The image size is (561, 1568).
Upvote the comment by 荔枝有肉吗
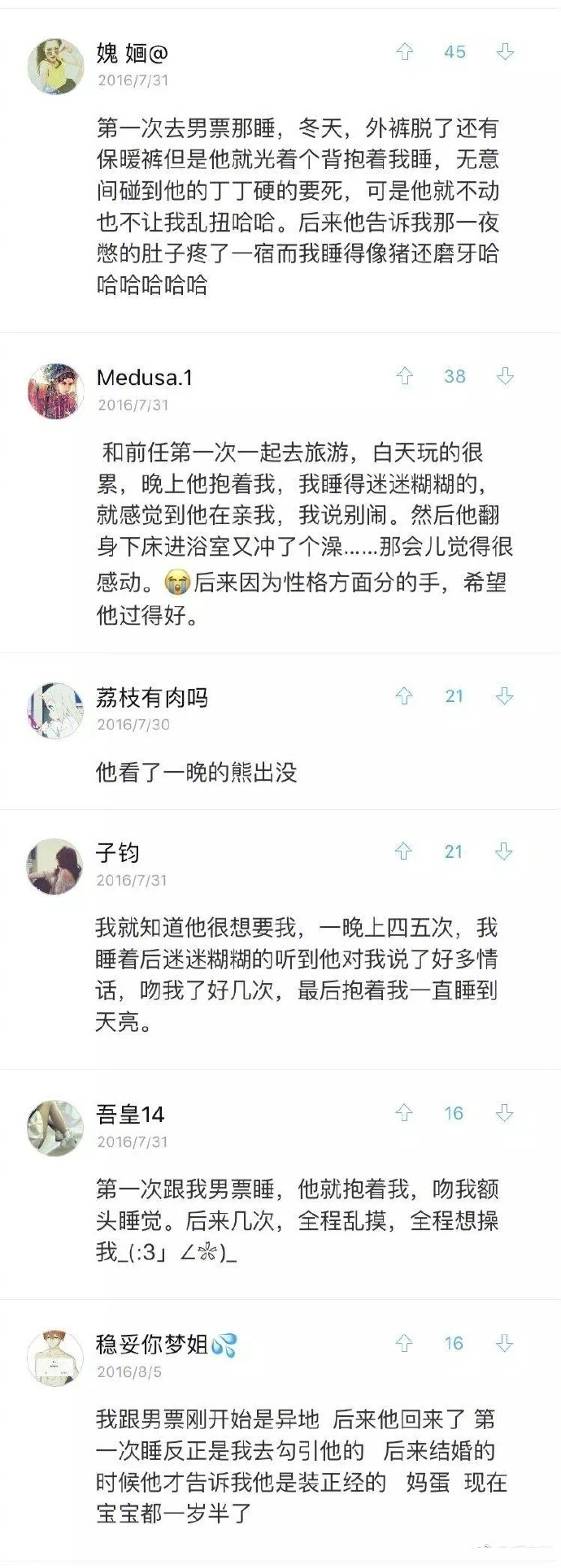pos(404,696)
